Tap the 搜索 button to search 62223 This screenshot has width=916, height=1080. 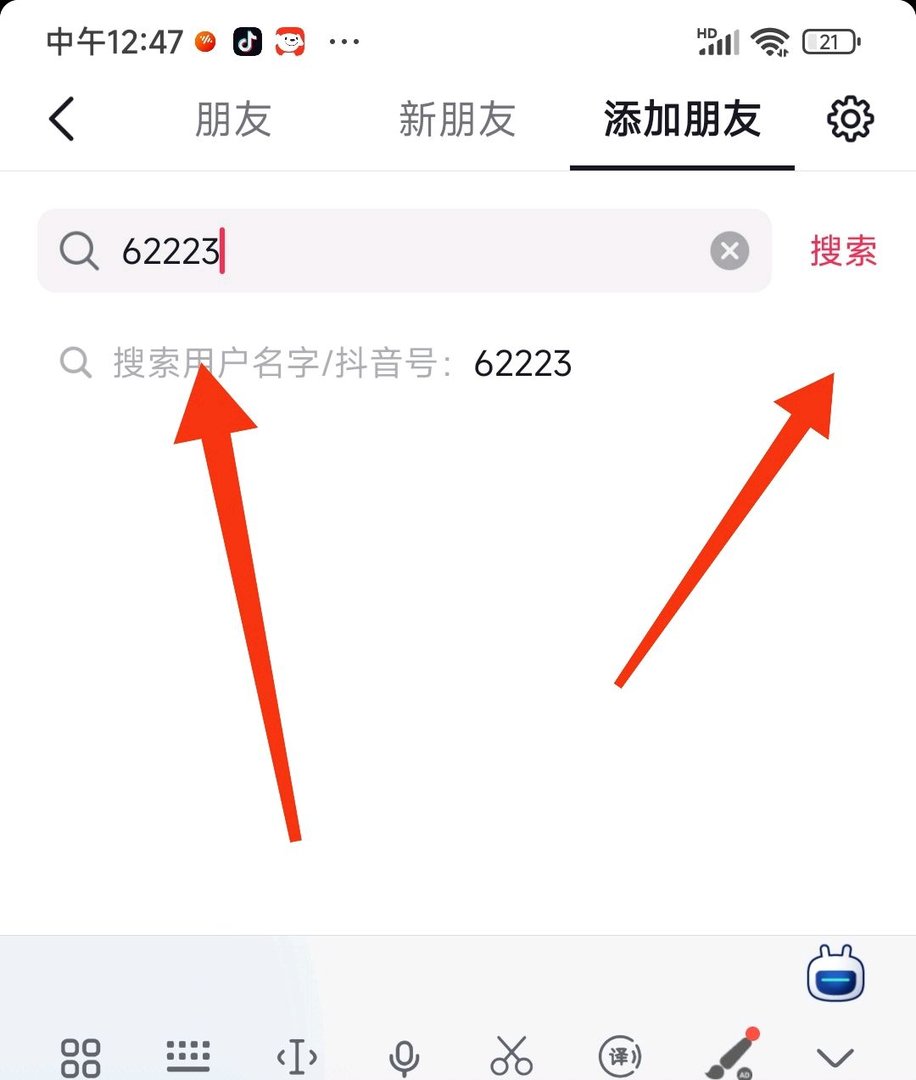pos(843,251)
